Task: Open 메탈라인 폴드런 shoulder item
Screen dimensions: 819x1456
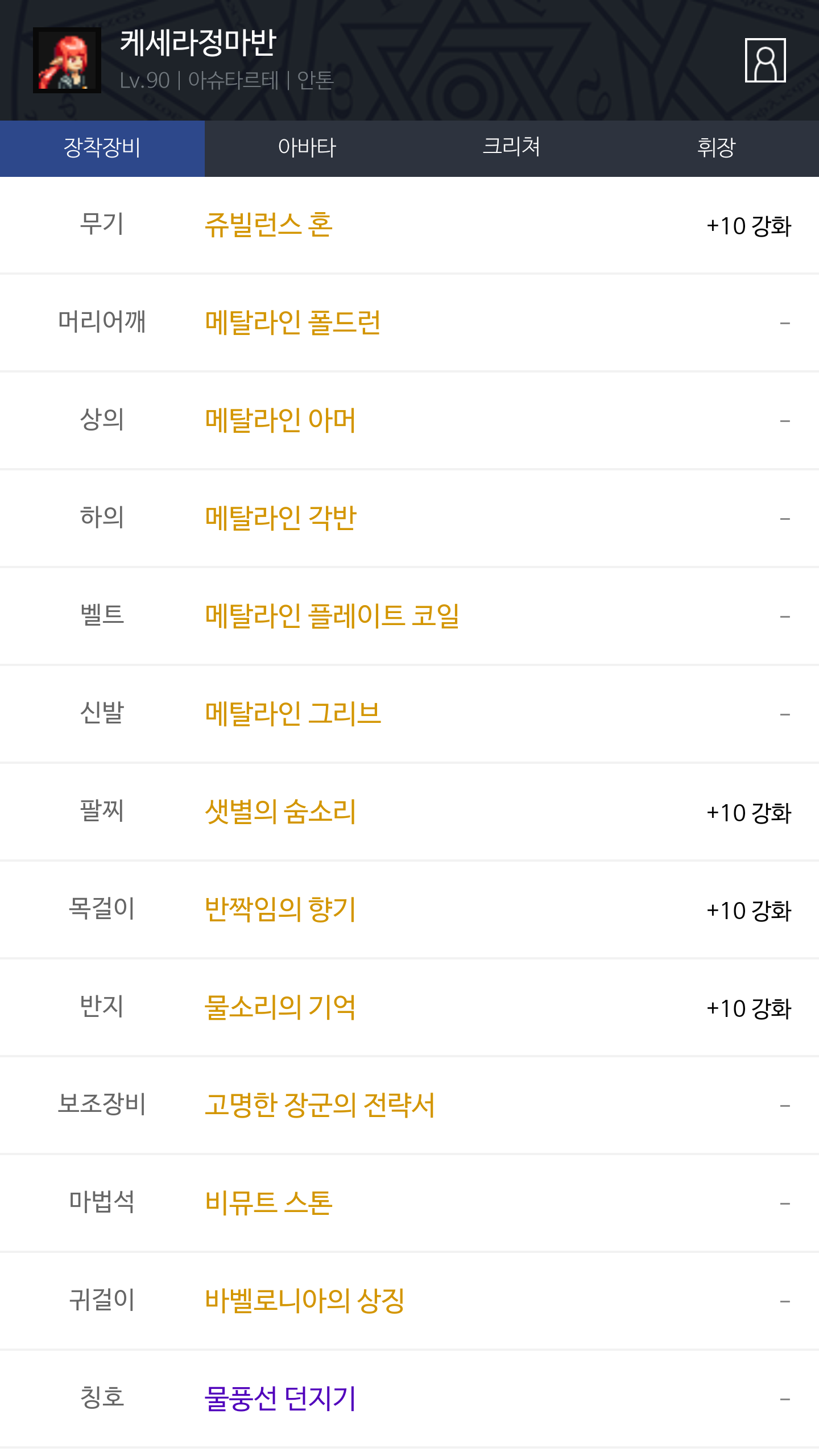Action: point(292,323)
